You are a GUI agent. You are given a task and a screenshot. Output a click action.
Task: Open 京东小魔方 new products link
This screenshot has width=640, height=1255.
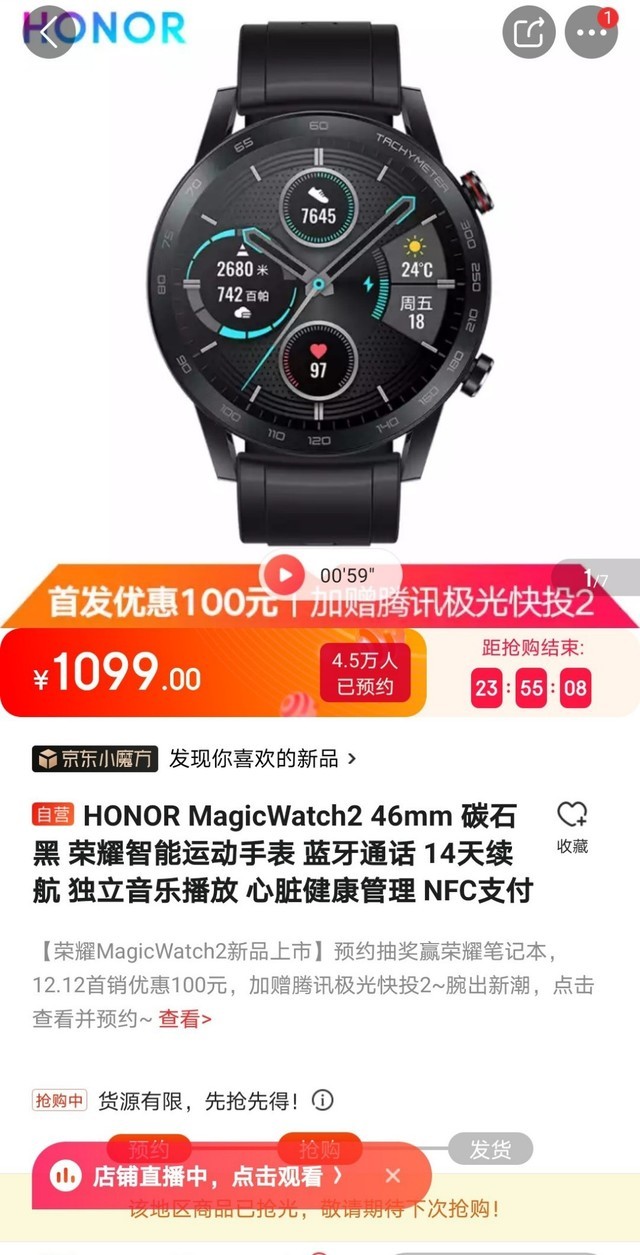point(194,759)
